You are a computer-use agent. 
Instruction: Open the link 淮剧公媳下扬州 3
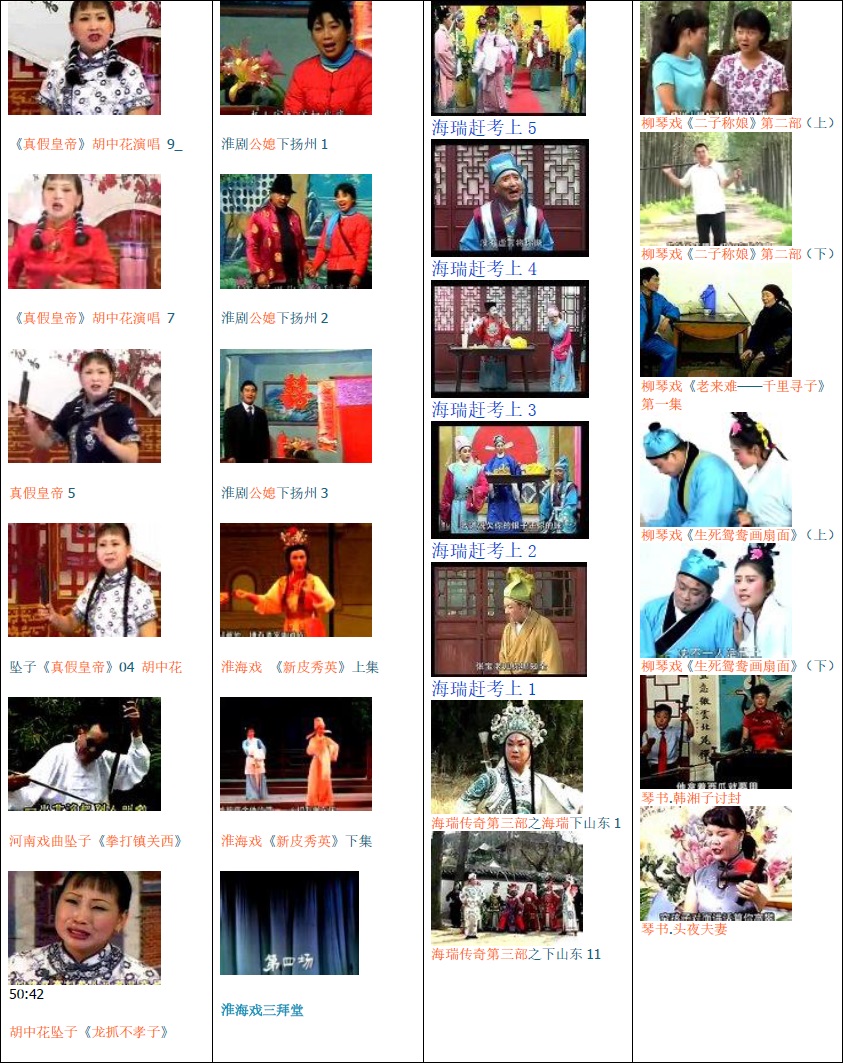coord(274,493)
